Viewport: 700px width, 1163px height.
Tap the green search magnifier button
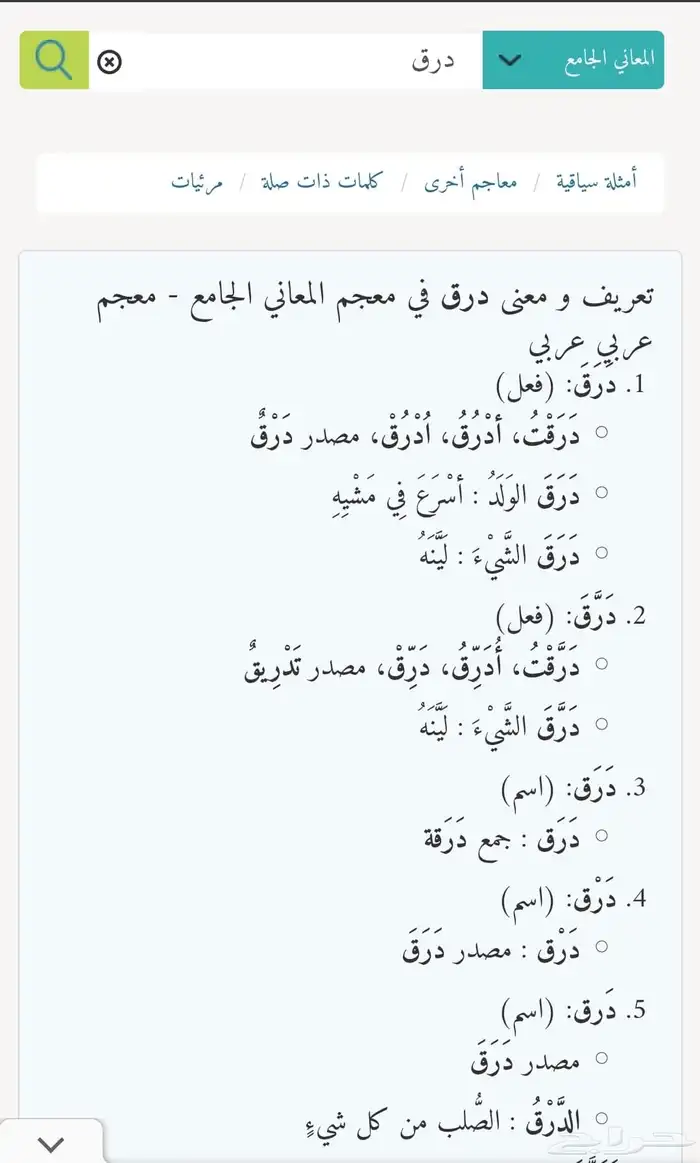(x=54, y=60)
